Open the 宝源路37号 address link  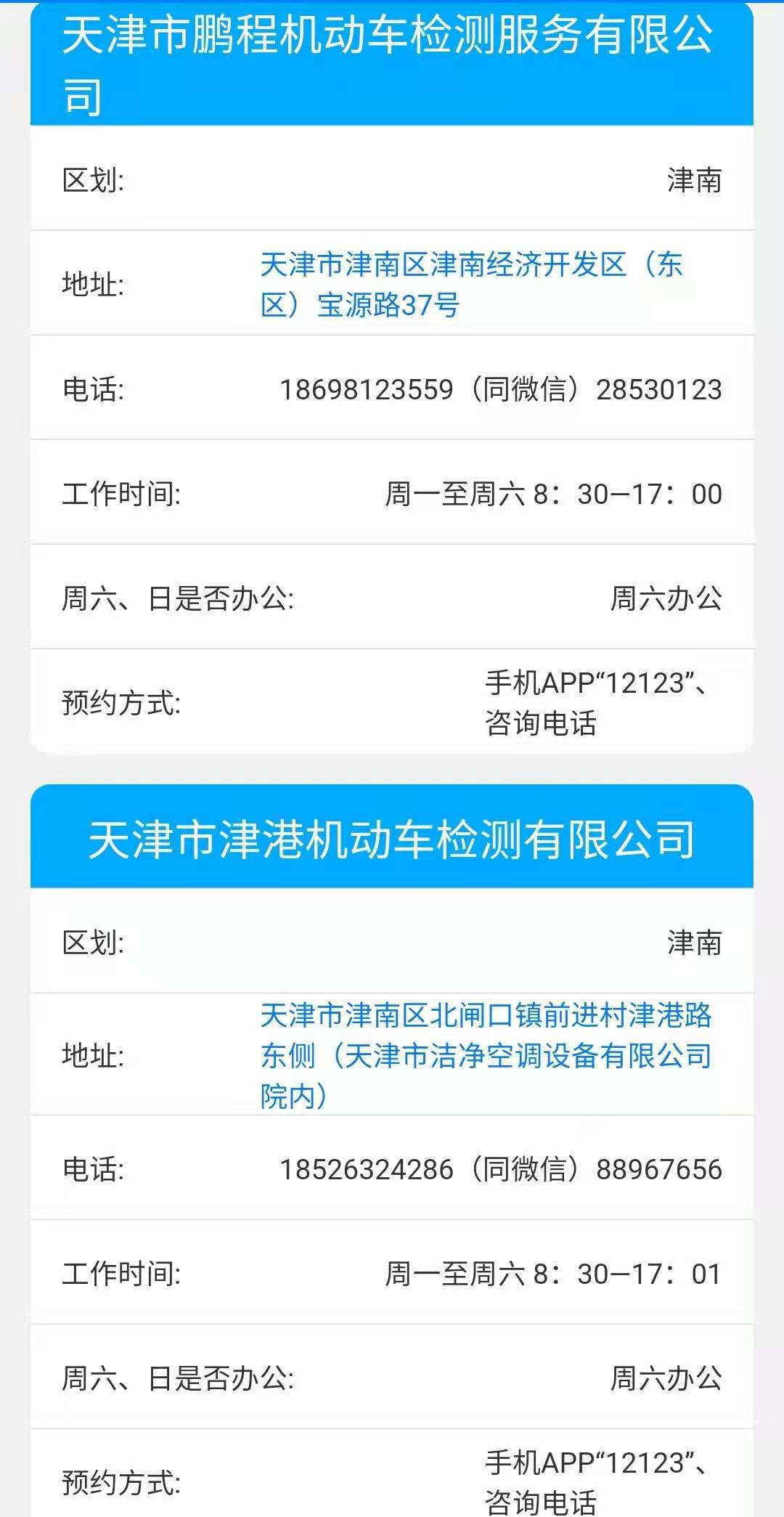471,284
